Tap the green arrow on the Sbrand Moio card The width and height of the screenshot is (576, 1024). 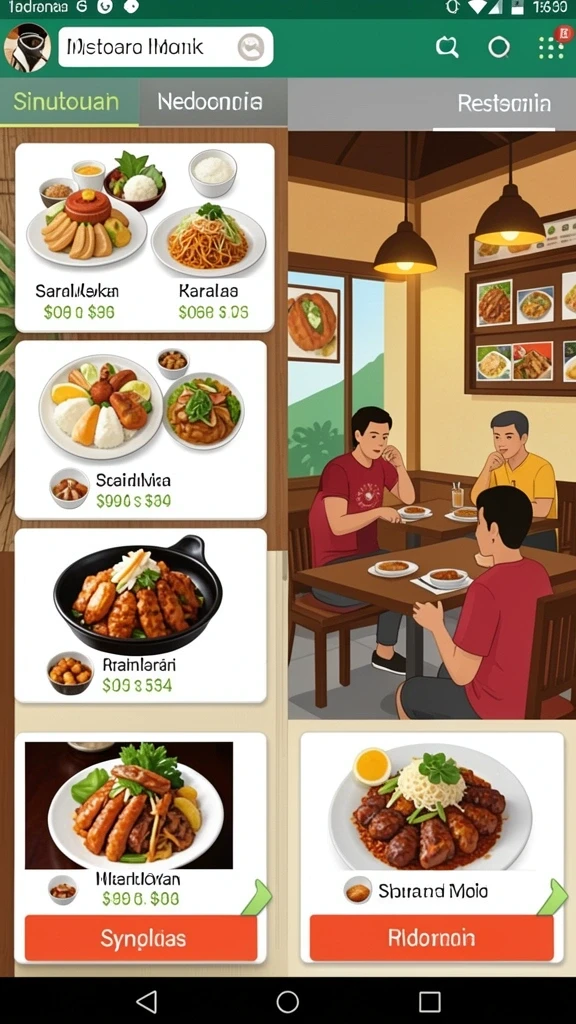coord(551,897)
